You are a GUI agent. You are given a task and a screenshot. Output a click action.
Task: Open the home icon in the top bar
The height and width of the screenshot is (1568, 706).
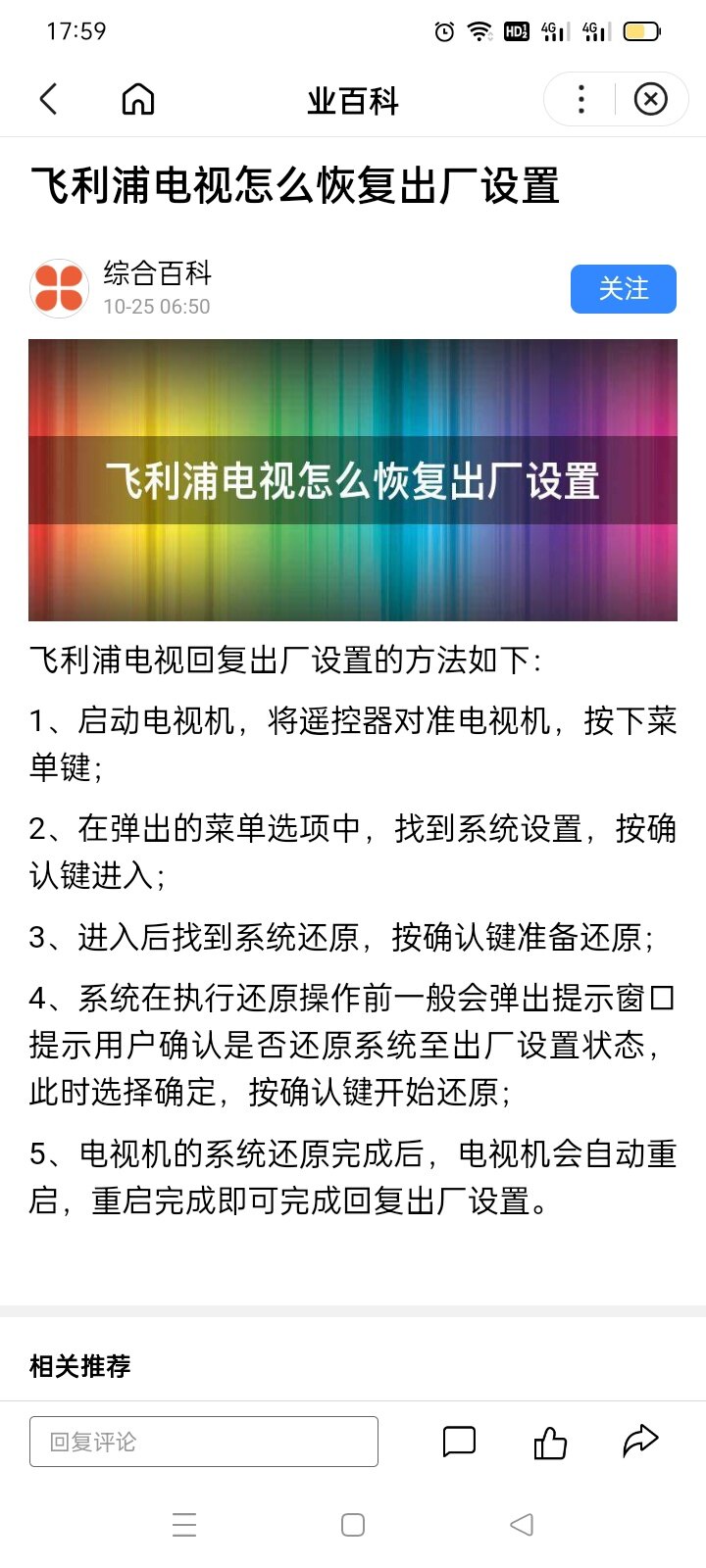pyautogui.click(x=138, y=99)
